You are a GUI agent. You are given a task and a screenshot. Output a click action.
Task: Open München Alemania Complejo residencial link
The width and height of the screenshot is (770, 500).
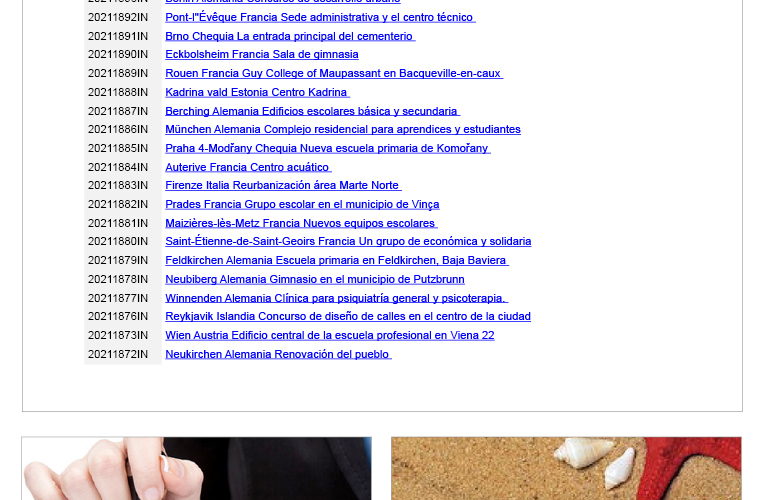point(343,129)
